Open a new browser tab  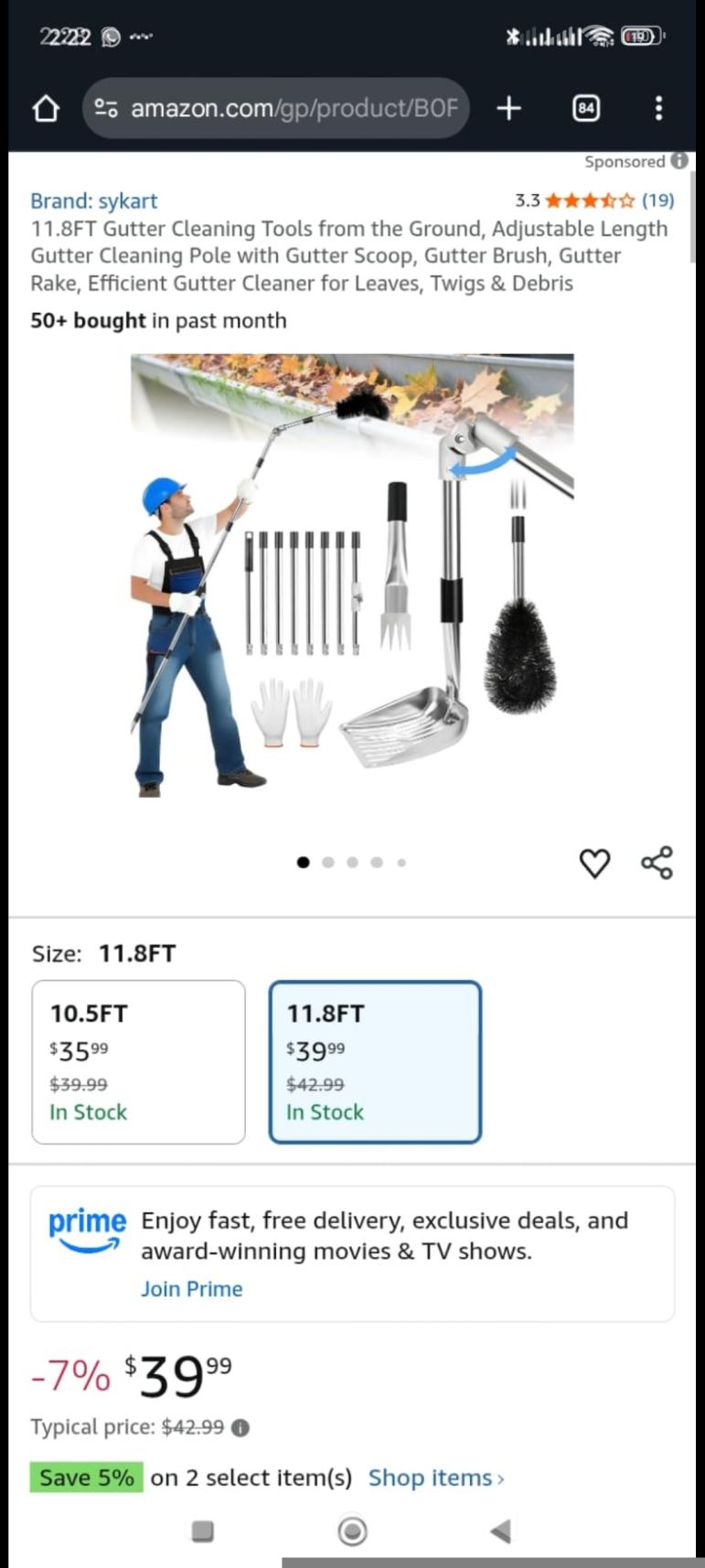pyautogui.click(x=508, y=109)
